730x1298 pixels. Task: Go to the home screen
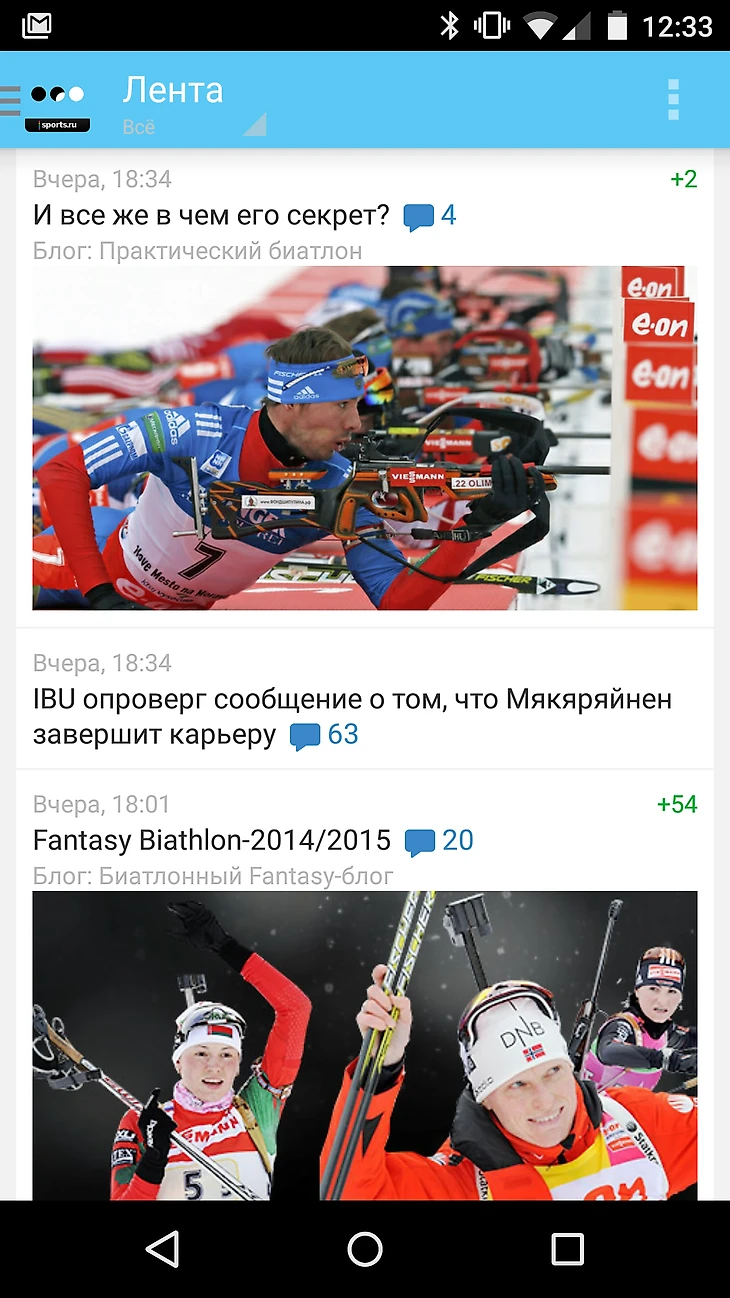[365, 1249]
